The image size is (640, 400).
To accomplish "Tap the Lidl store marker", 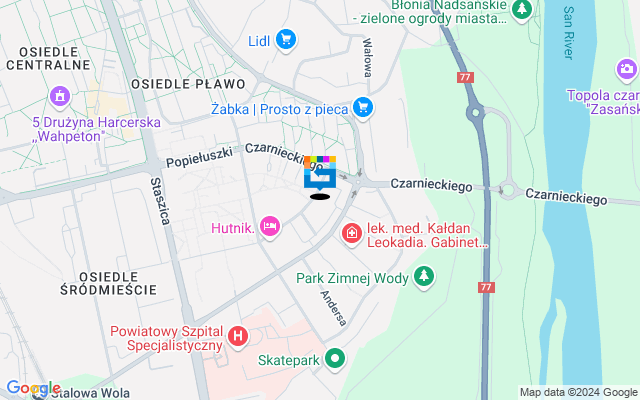I will click(x=286, y=40).
